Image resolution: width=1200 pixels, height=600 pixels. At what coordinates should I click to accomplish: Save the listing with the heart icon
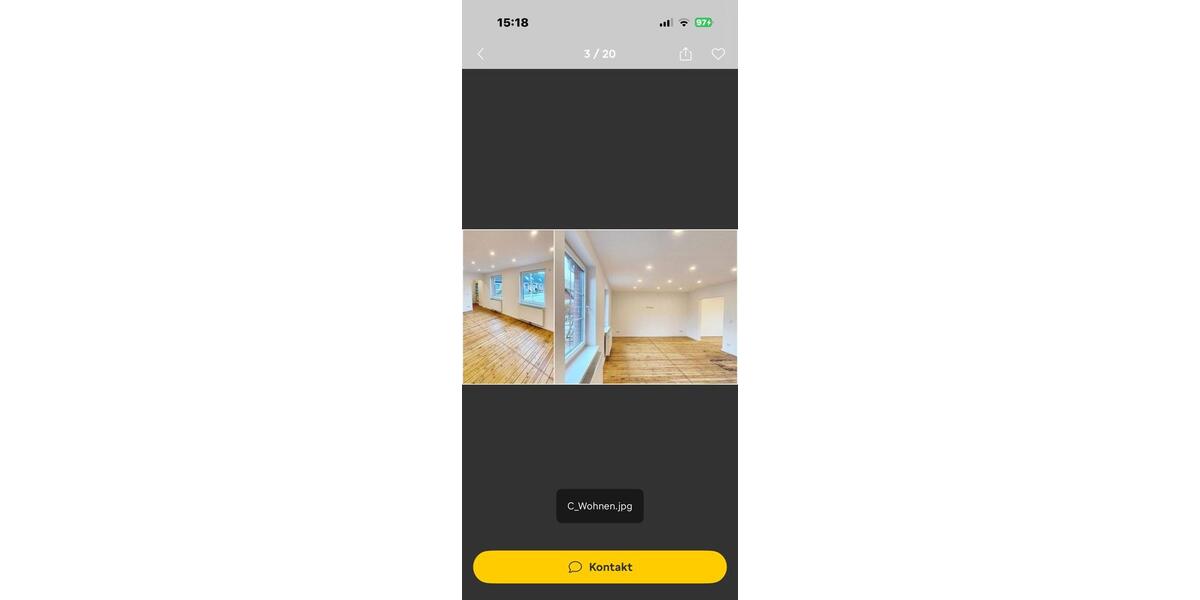click(718, 54)
